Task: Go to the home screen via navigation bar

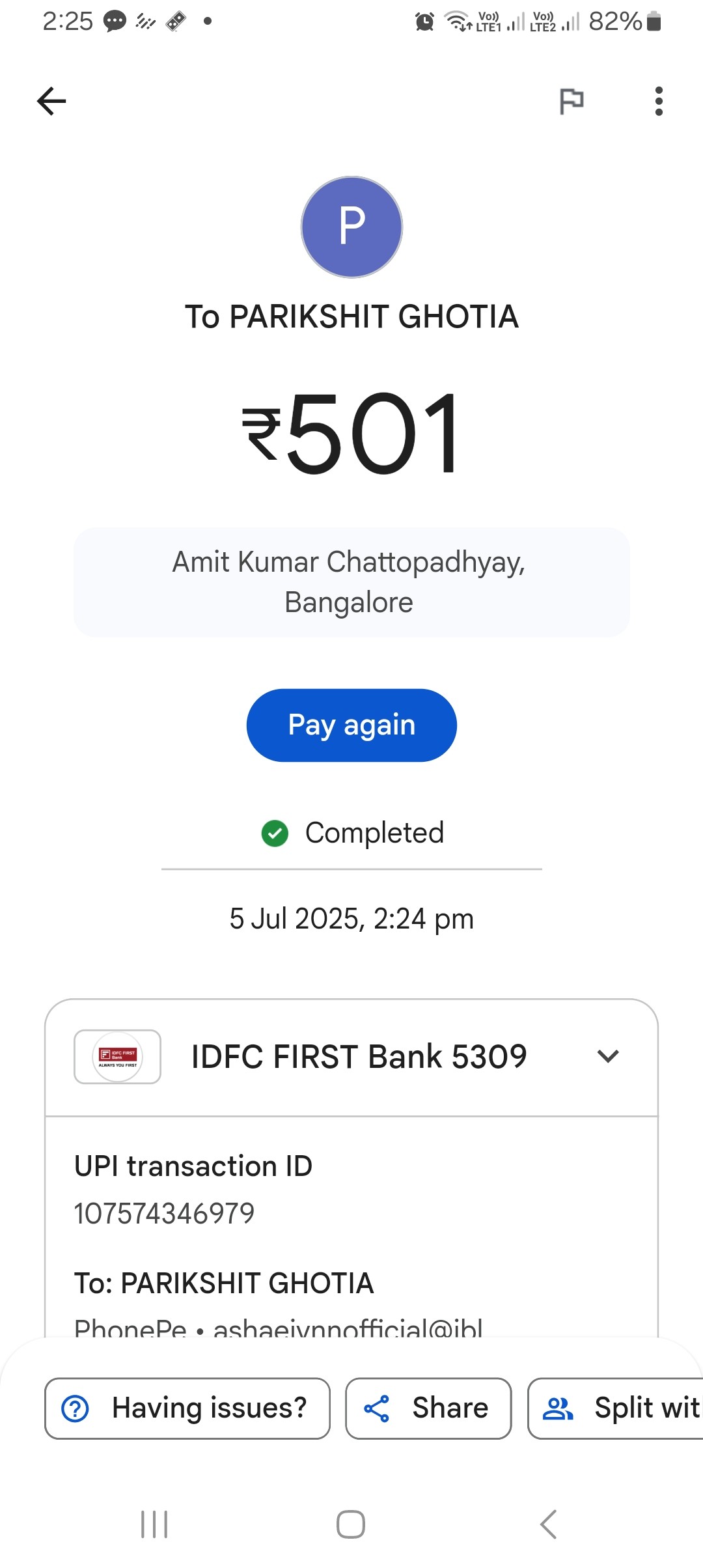Action: (x=351, y=1524)
